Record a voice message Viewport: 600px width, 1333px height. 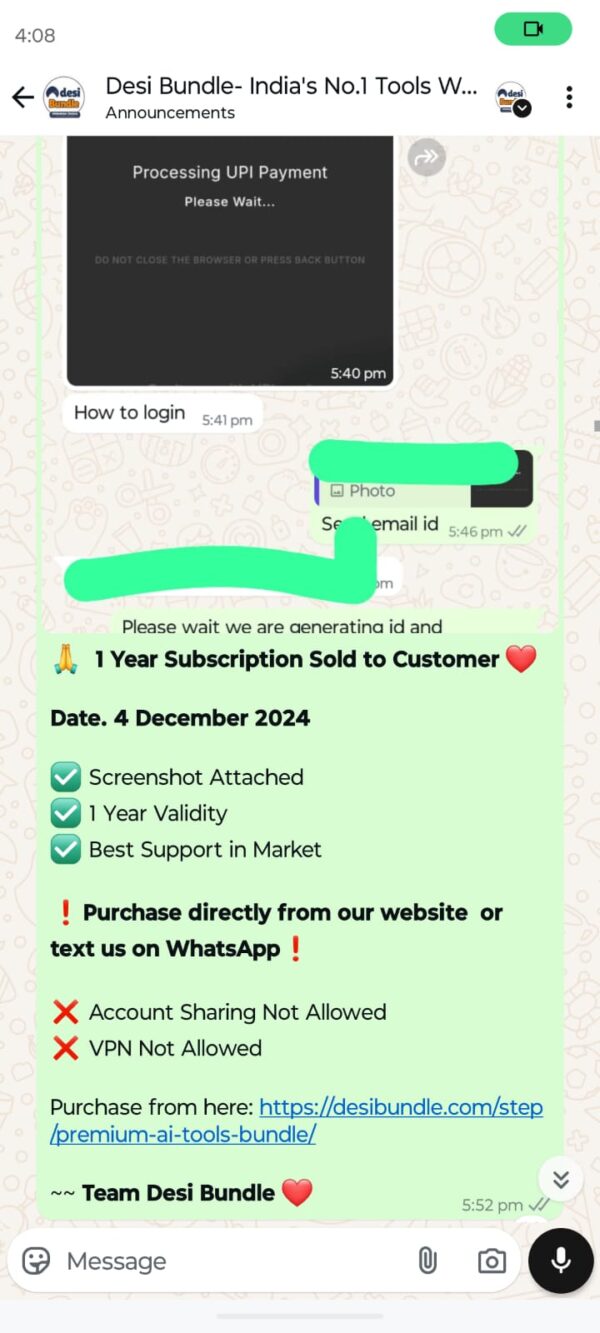click(x=561, y=1261)
